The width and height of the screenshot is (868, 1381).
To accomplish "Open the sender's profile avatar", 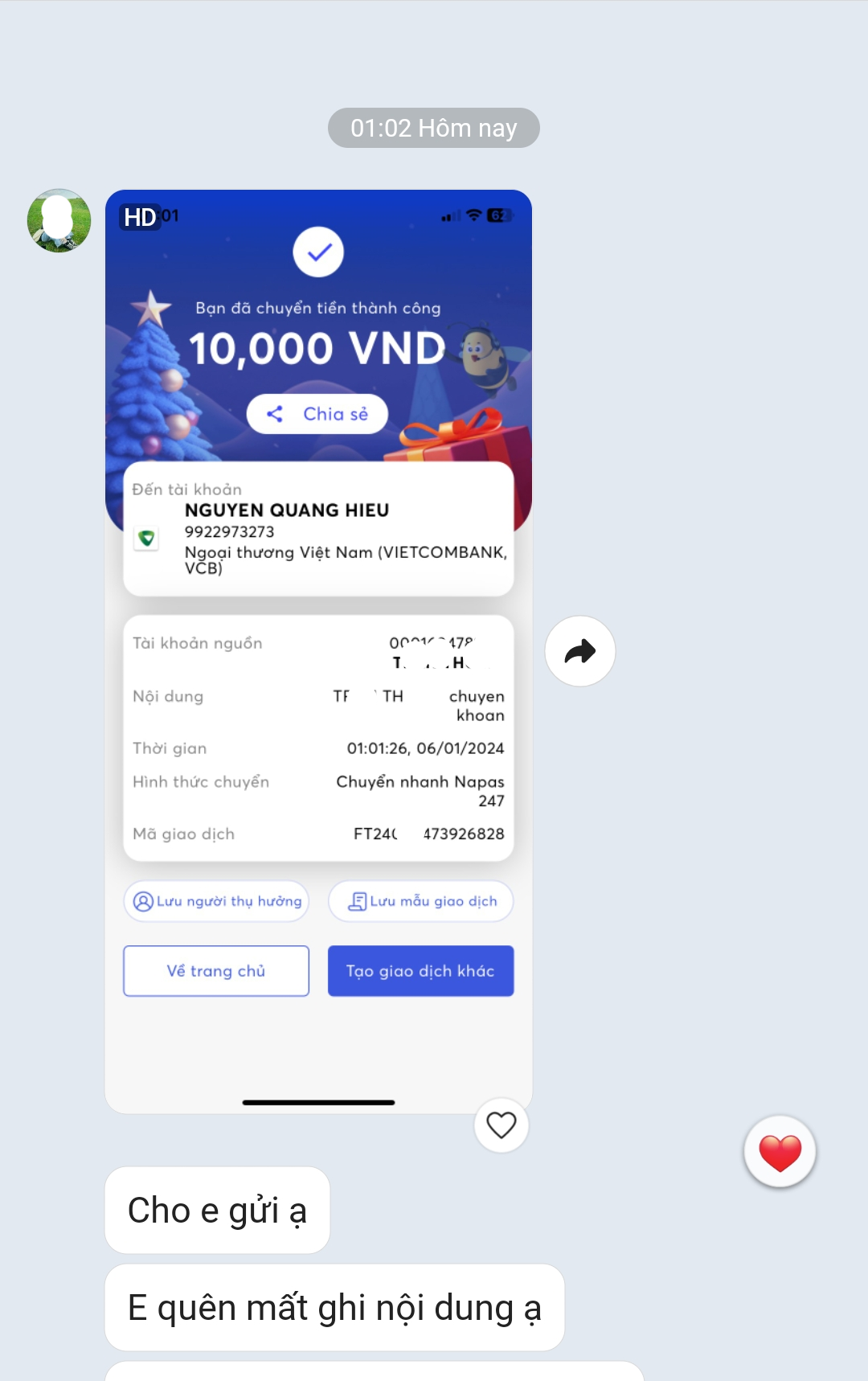I will pos(59,220).
